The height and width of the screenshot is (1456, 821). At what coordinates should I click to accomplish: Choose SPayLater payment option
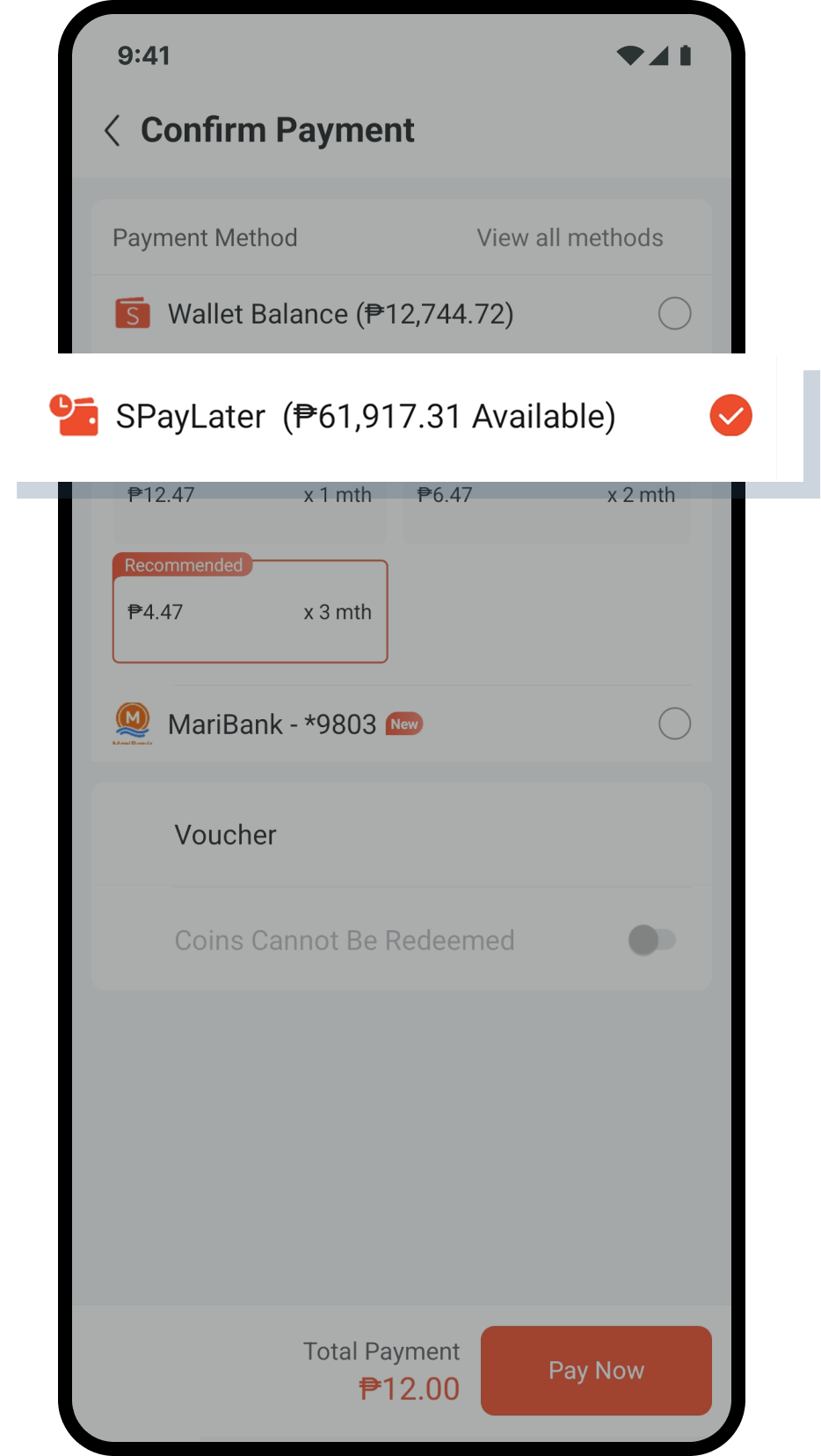pos(730,416)
